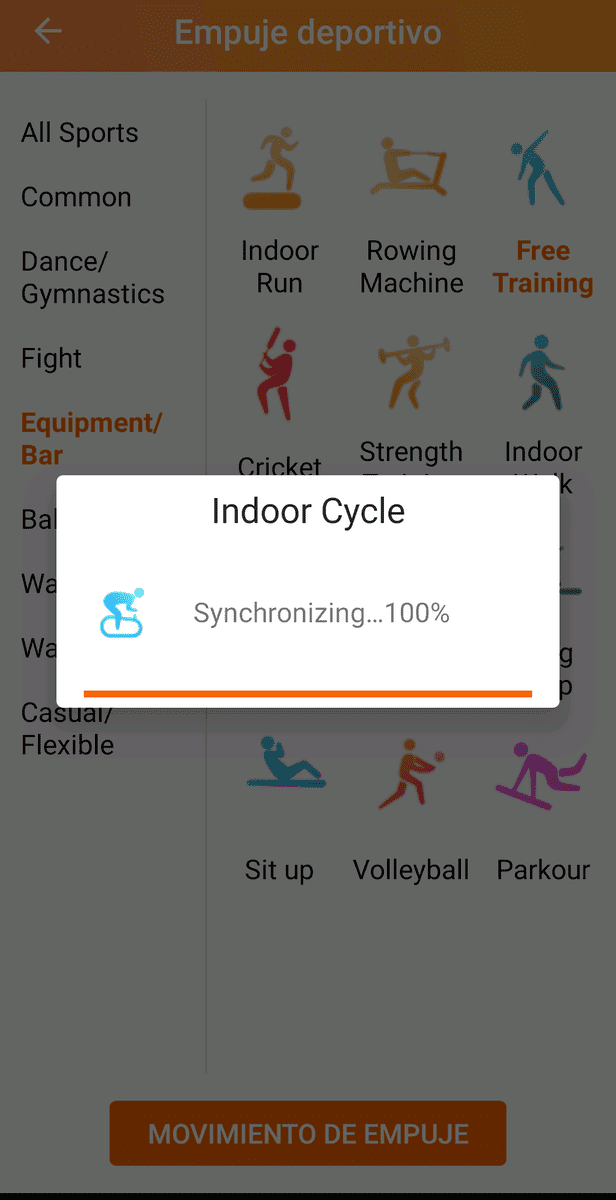The width and height of the screenshot is (616, 1200).
Task: Select the Parkour sport
Action: (543, 810)
